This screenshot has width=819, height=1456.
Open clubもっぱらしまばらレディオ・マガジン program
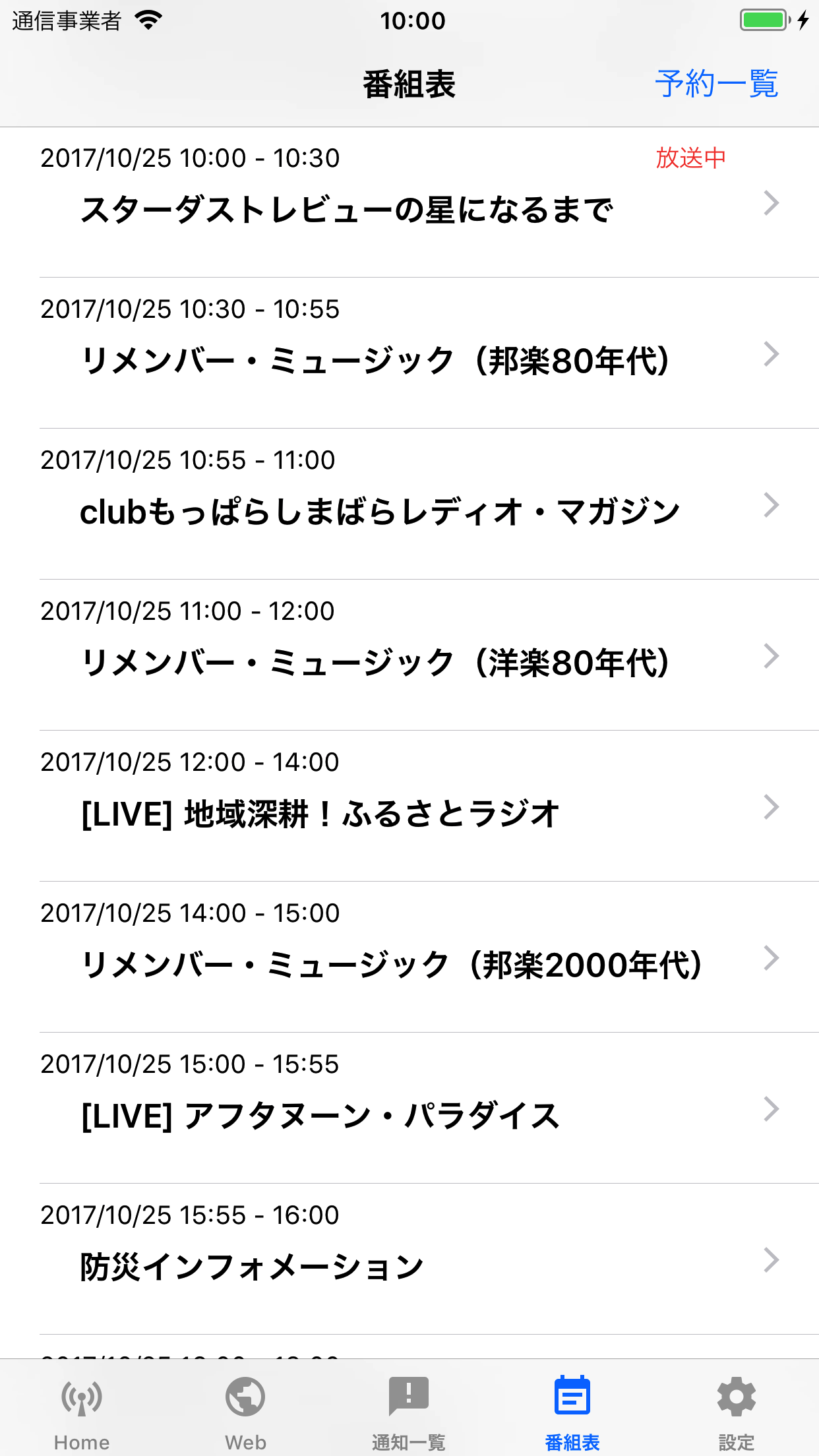tap(409, 505)
